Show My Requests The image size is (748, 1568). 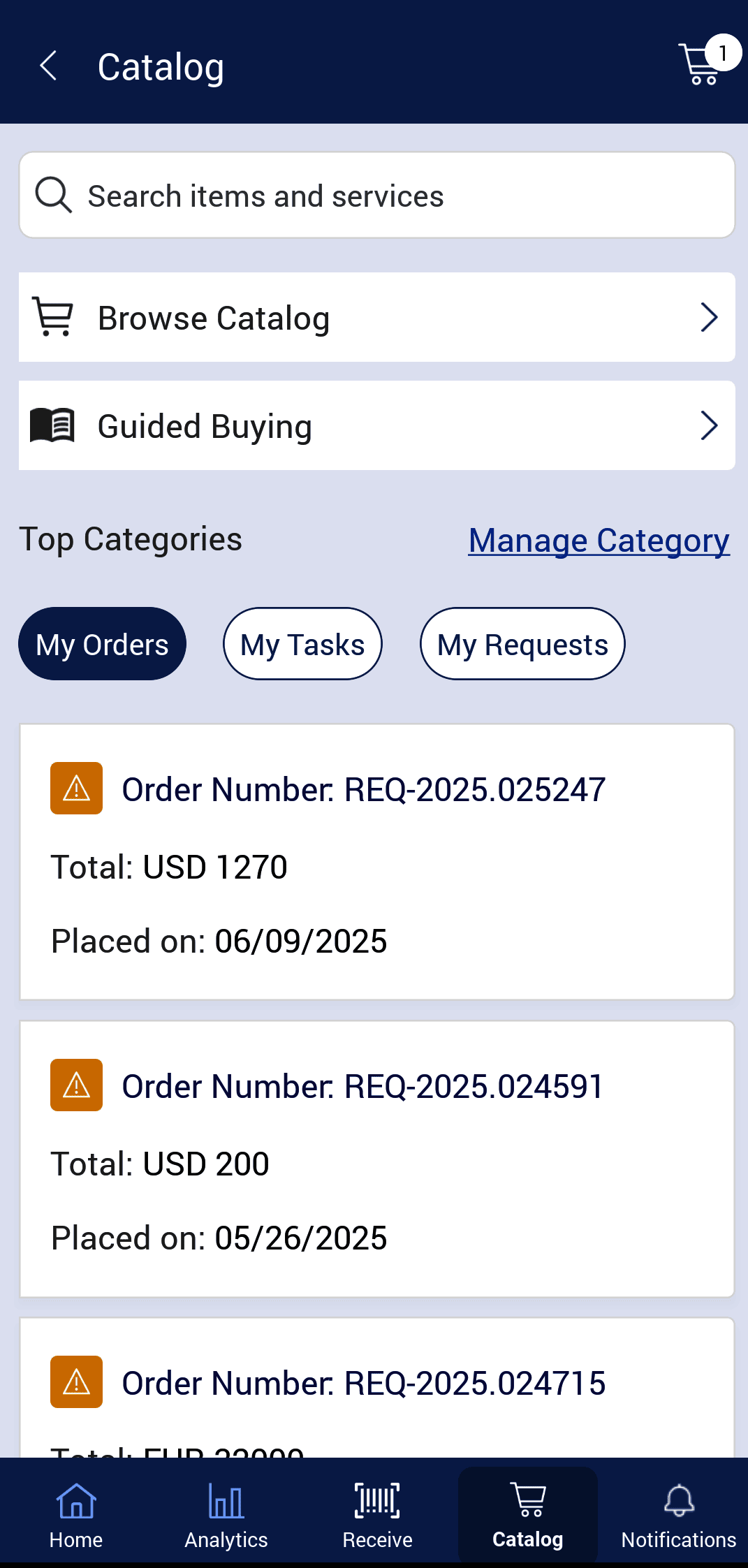click(x=522, y=644)
